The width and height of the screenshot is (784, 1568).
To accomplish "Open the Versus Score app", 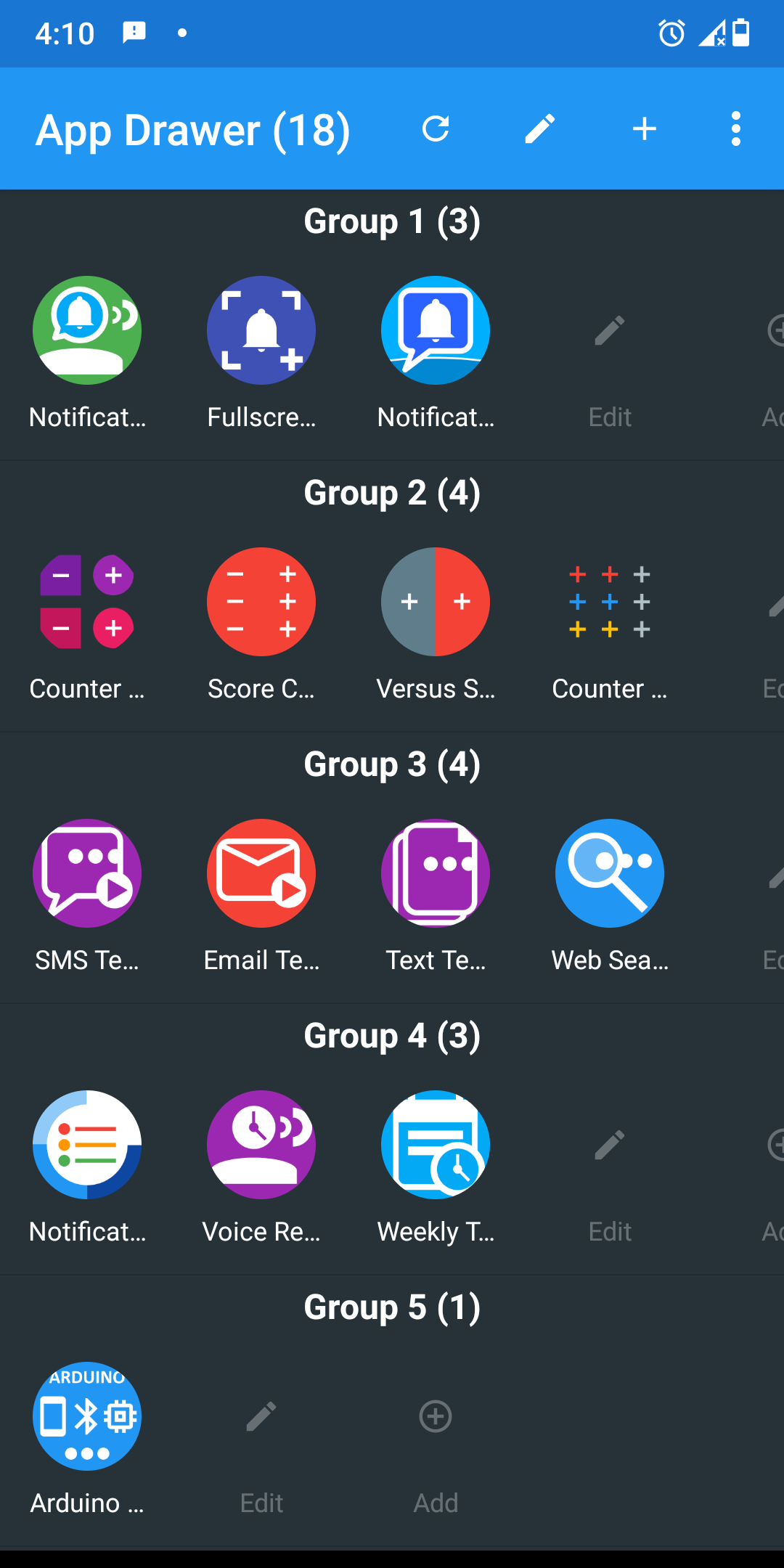I will tap(436, 602).
